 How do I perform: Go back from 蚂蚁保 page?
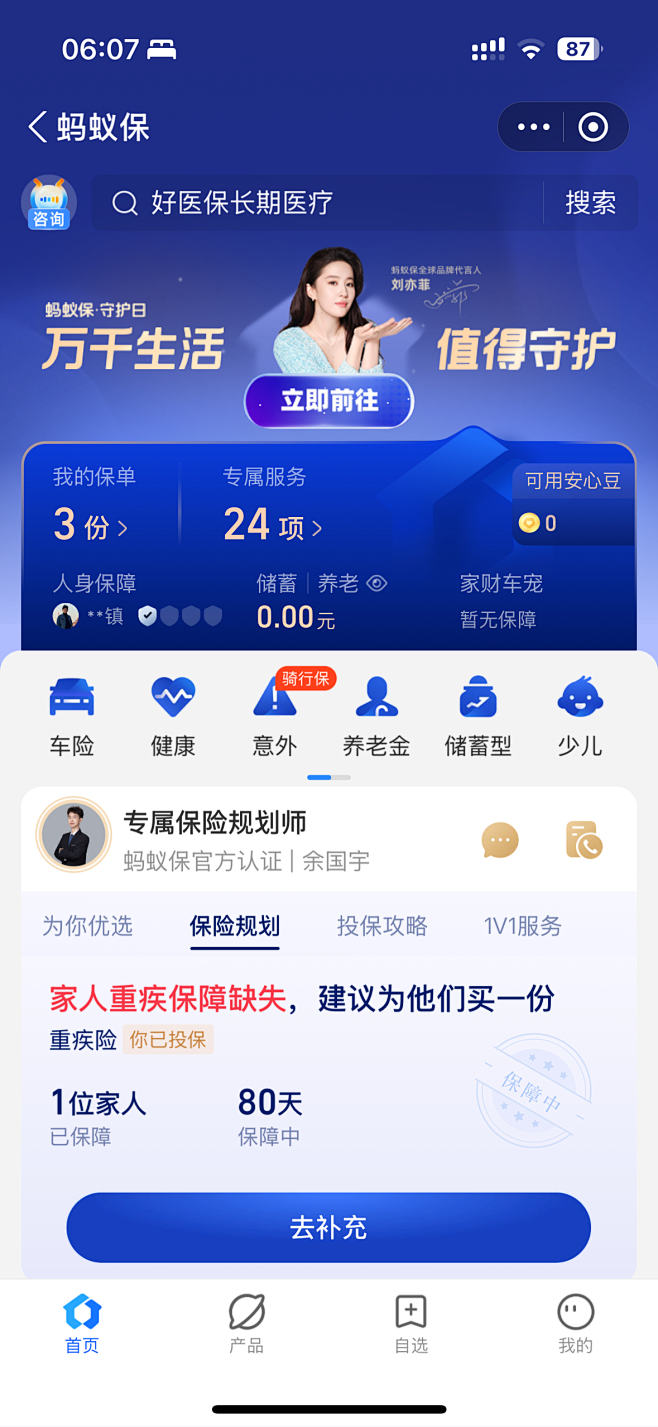click(x=38, y=127)
